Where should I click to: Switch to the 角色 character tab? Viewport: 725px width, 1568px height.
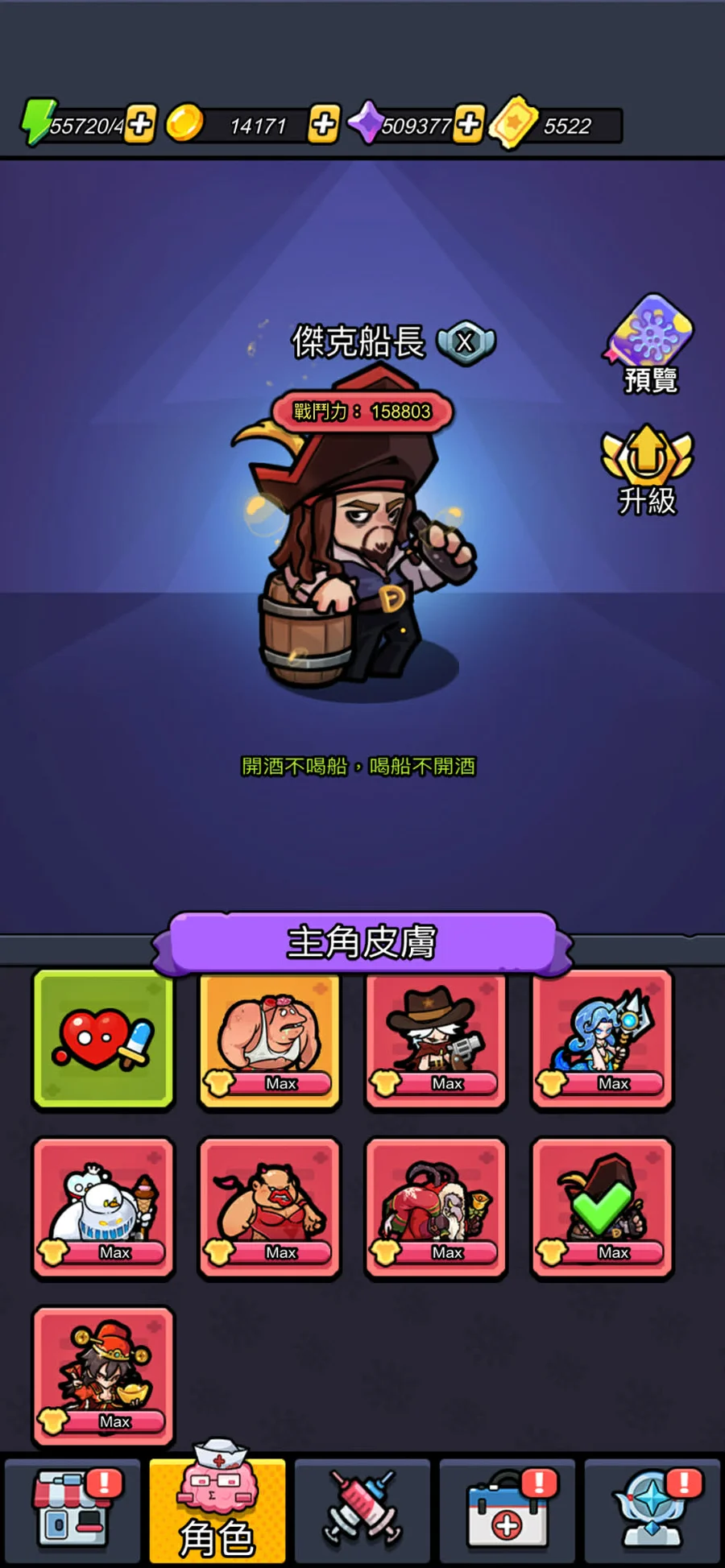coord(217,1506)
